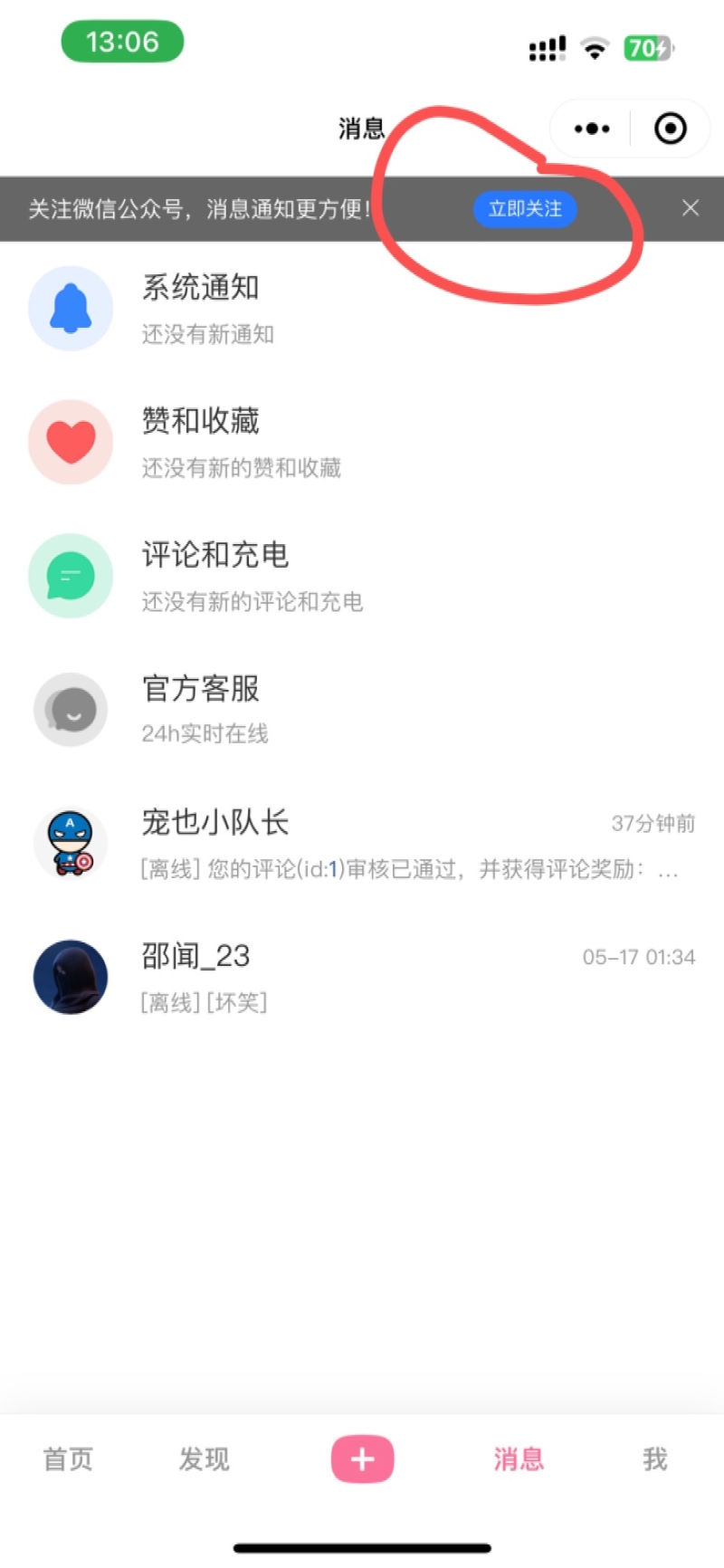Open the chat with 宠也小队长
The height and width of the screenshot is (1568, 724).
point(362,844)
